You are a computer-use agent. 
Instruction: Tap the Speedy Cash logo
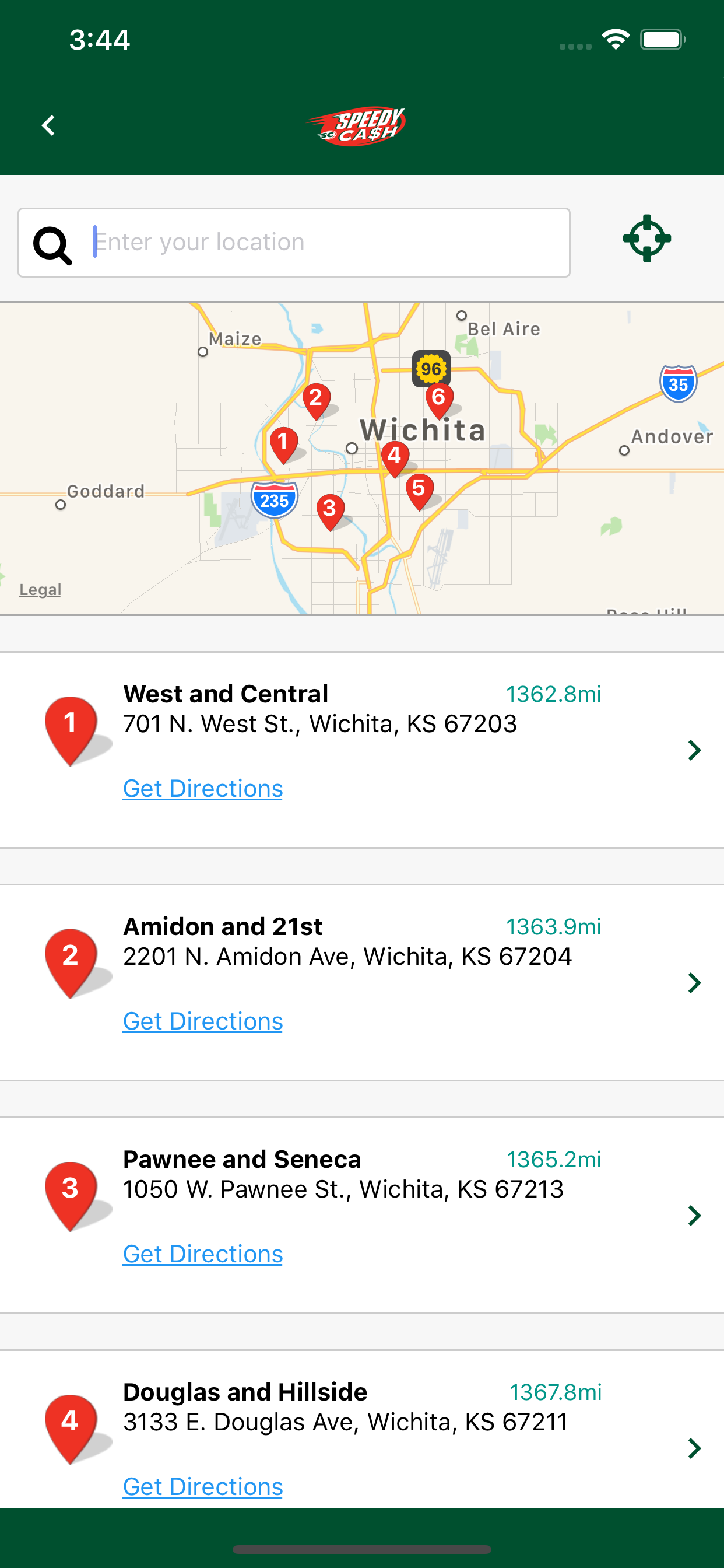pyautogui.click(x=358, y=125)
